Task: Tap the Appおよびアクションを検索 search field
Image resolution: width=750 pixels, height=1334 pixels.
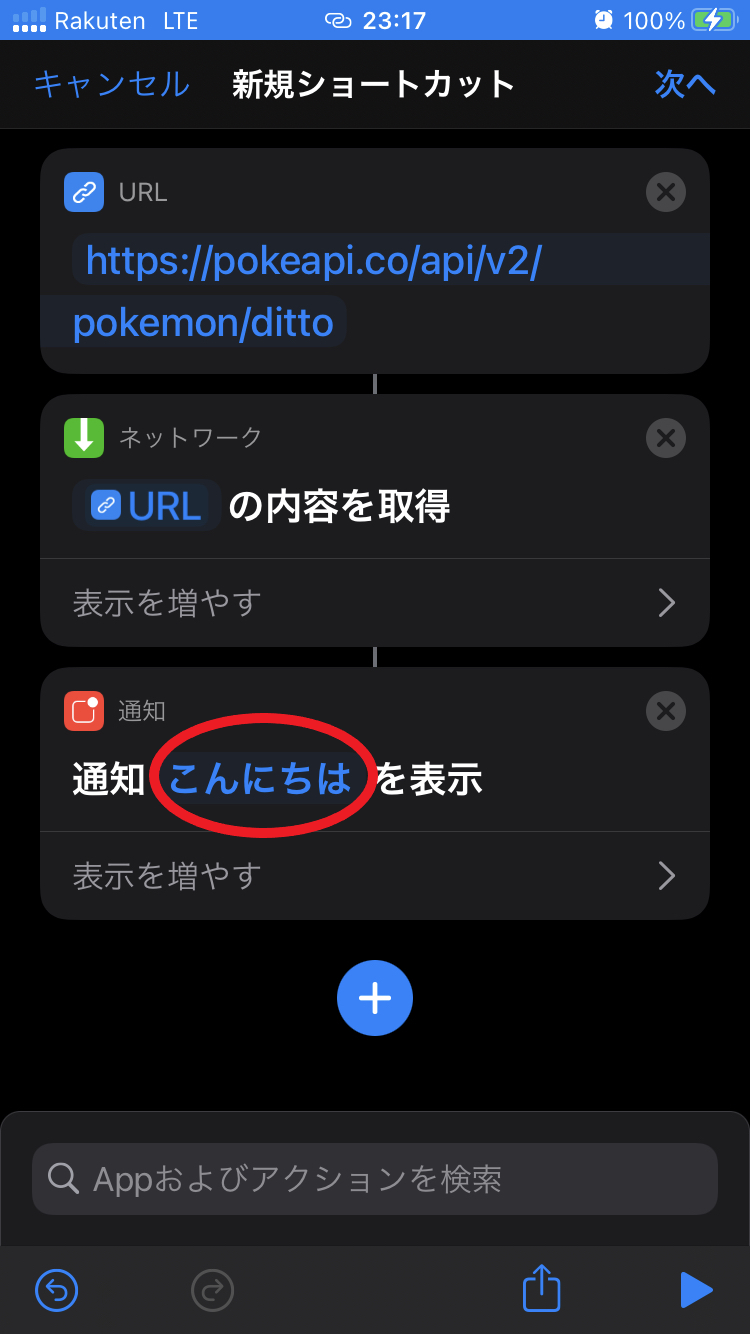Action: click(375, 1178)
